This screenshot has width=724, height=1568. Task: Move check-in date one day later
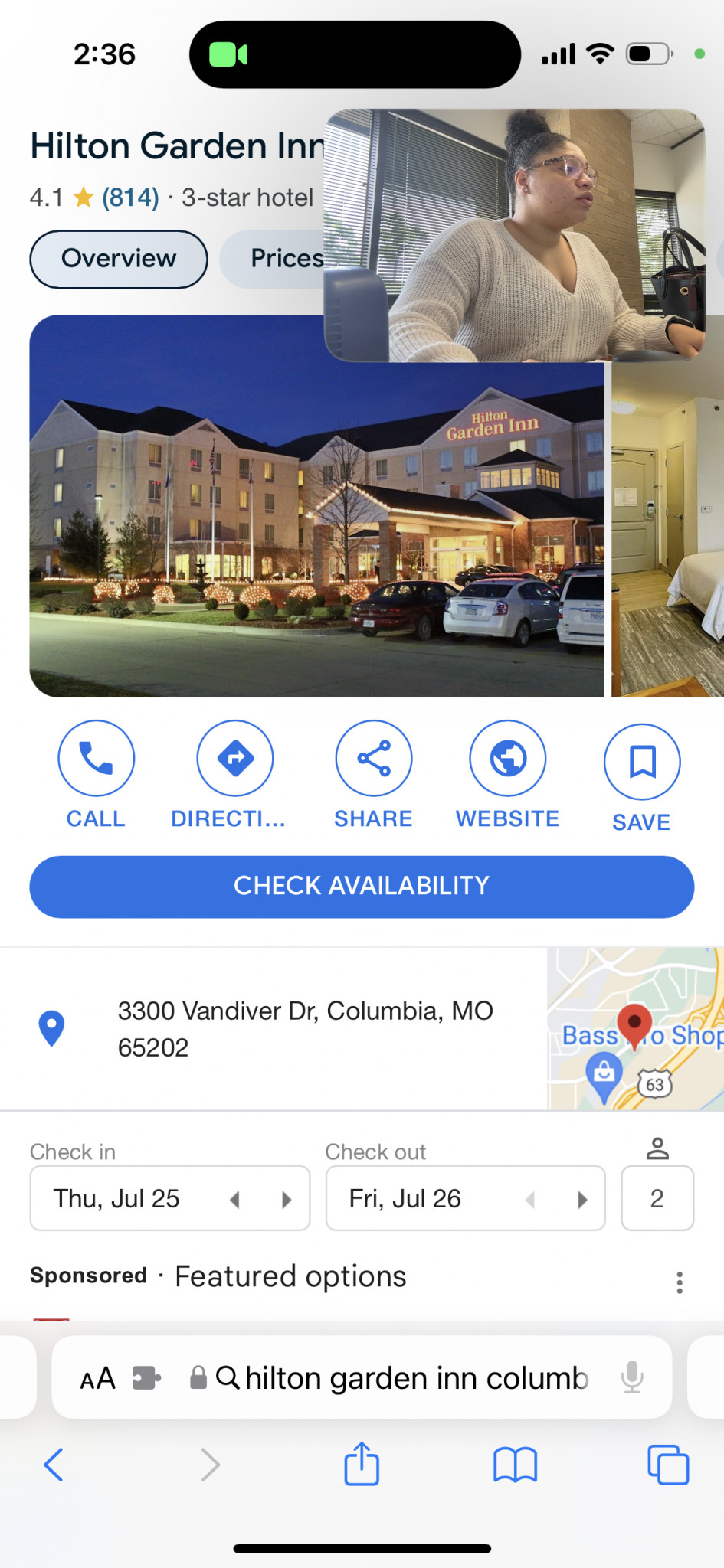coord(287,1199)
